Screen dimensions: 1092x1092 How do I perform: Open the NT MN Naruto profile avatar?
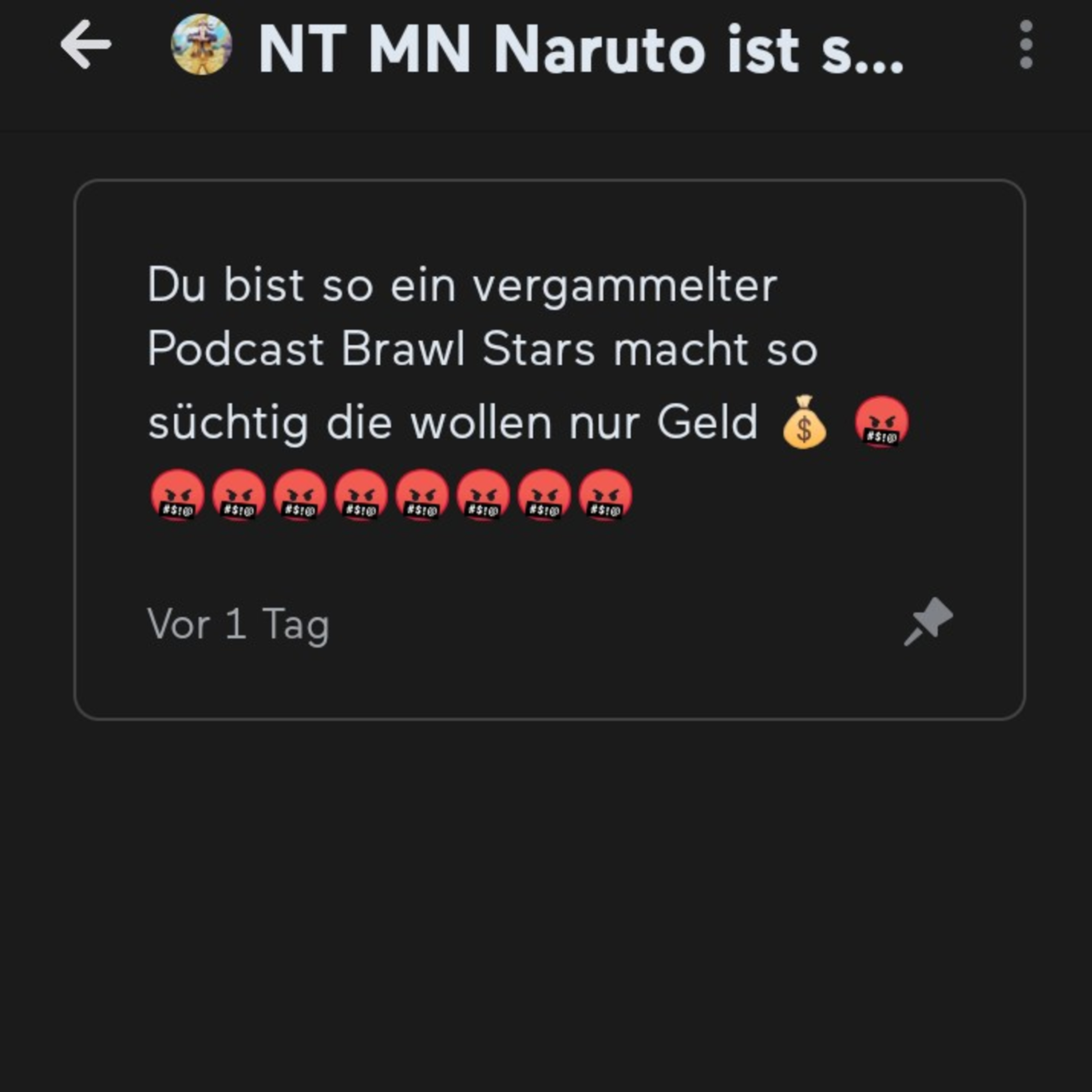tap(201, 45)
